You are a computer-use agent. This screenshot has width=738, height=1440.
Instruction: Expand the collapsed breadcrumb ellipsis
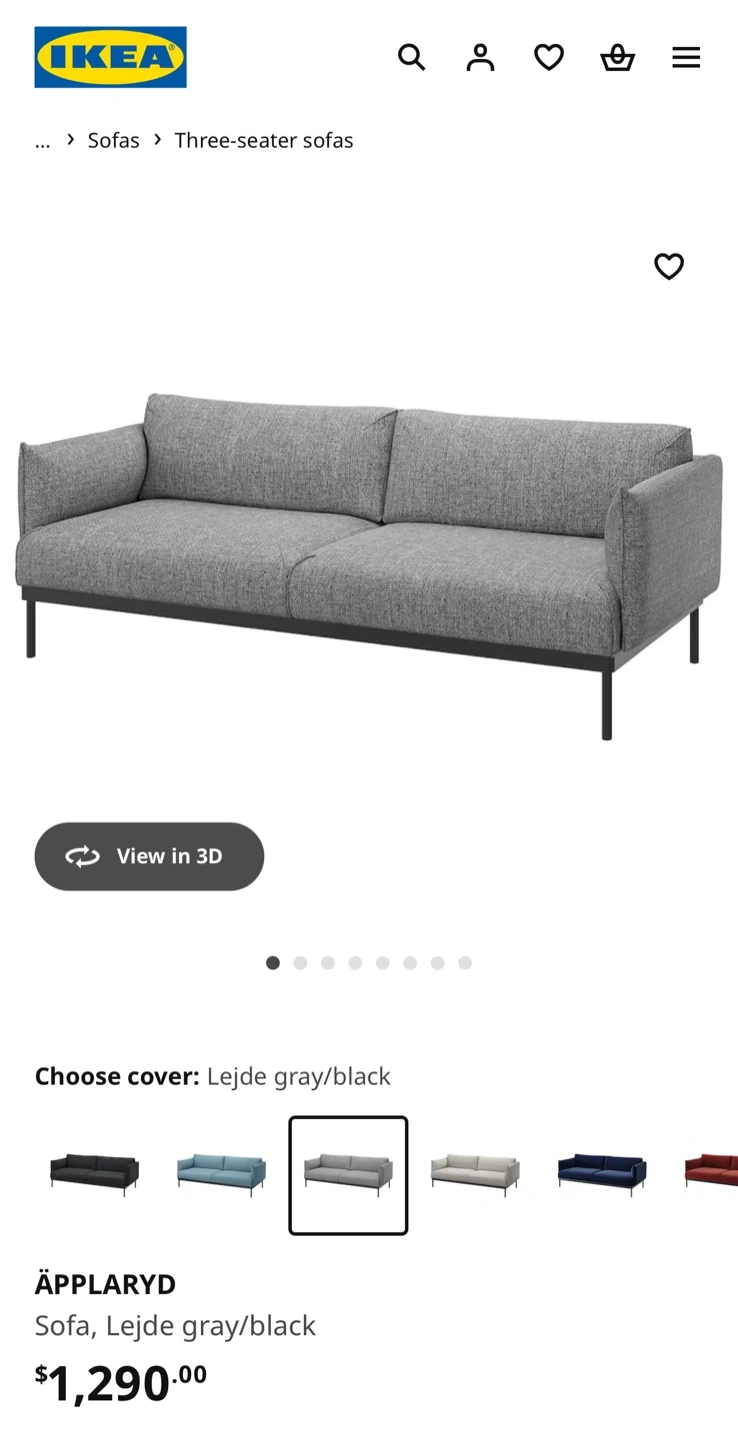[x=42, y=140]
